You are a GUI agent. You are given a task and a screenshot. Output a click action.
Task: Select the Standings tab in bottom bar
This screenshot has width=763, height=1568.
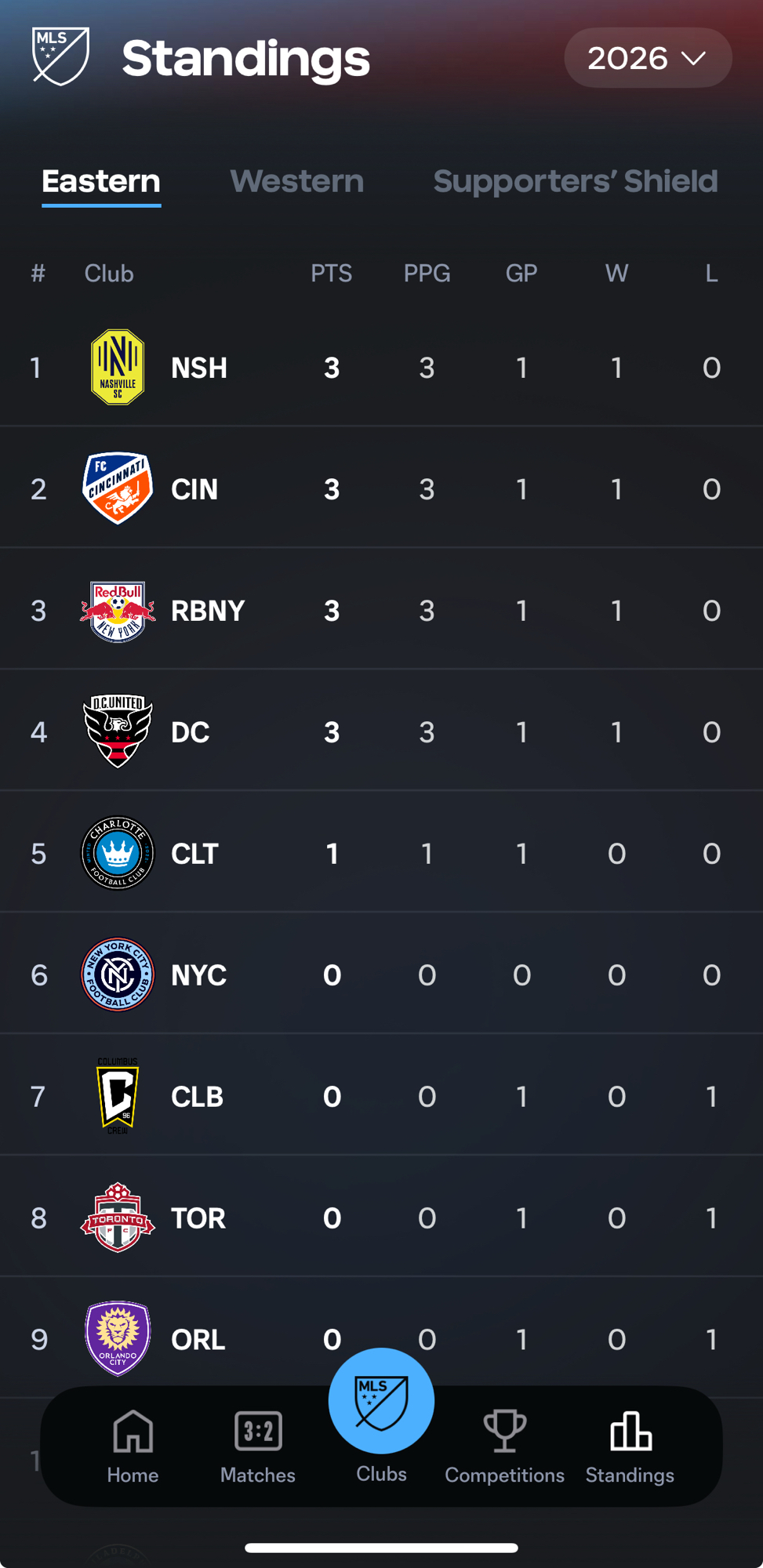pos(630,1446)
